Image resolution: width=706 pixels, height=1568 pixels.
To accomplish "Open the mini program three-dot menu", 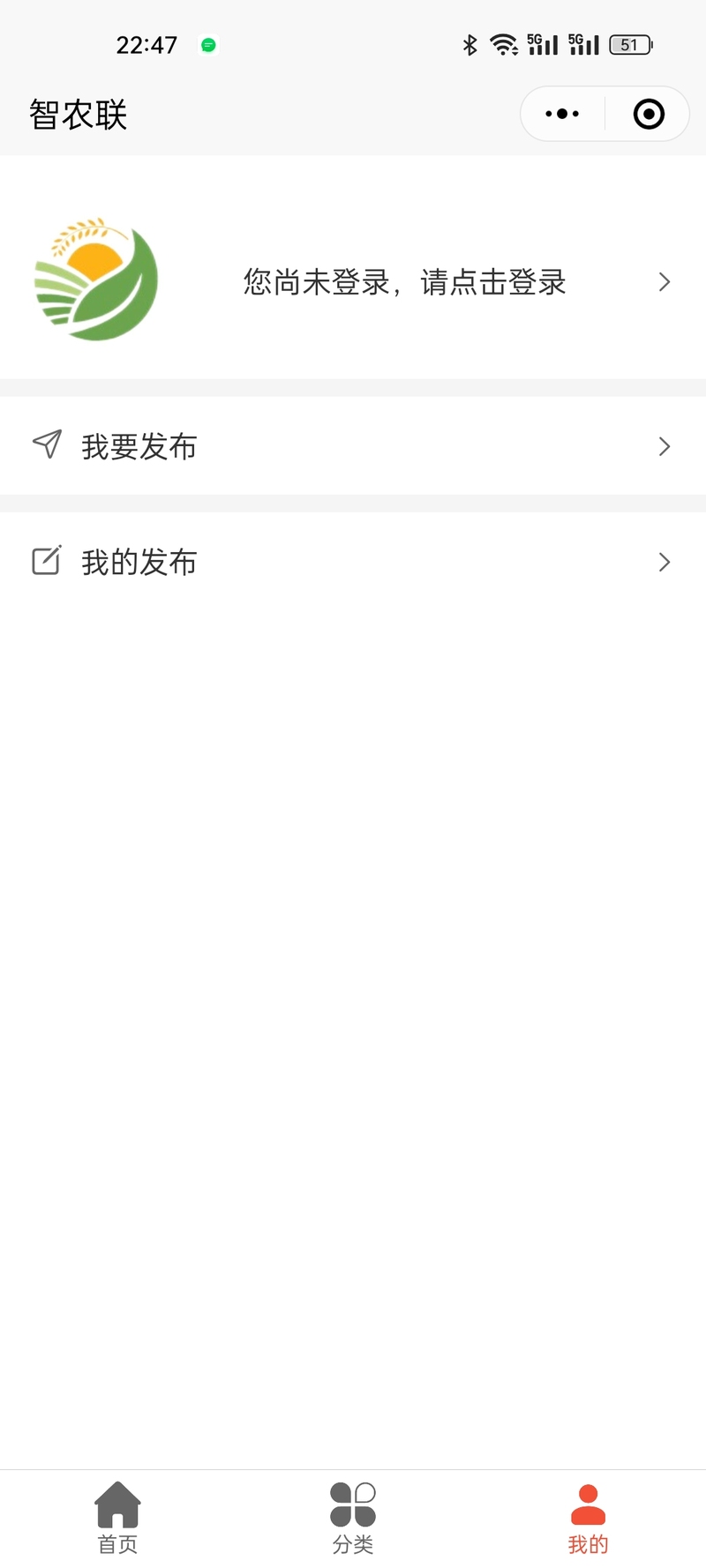I will [x=562, y=114].
